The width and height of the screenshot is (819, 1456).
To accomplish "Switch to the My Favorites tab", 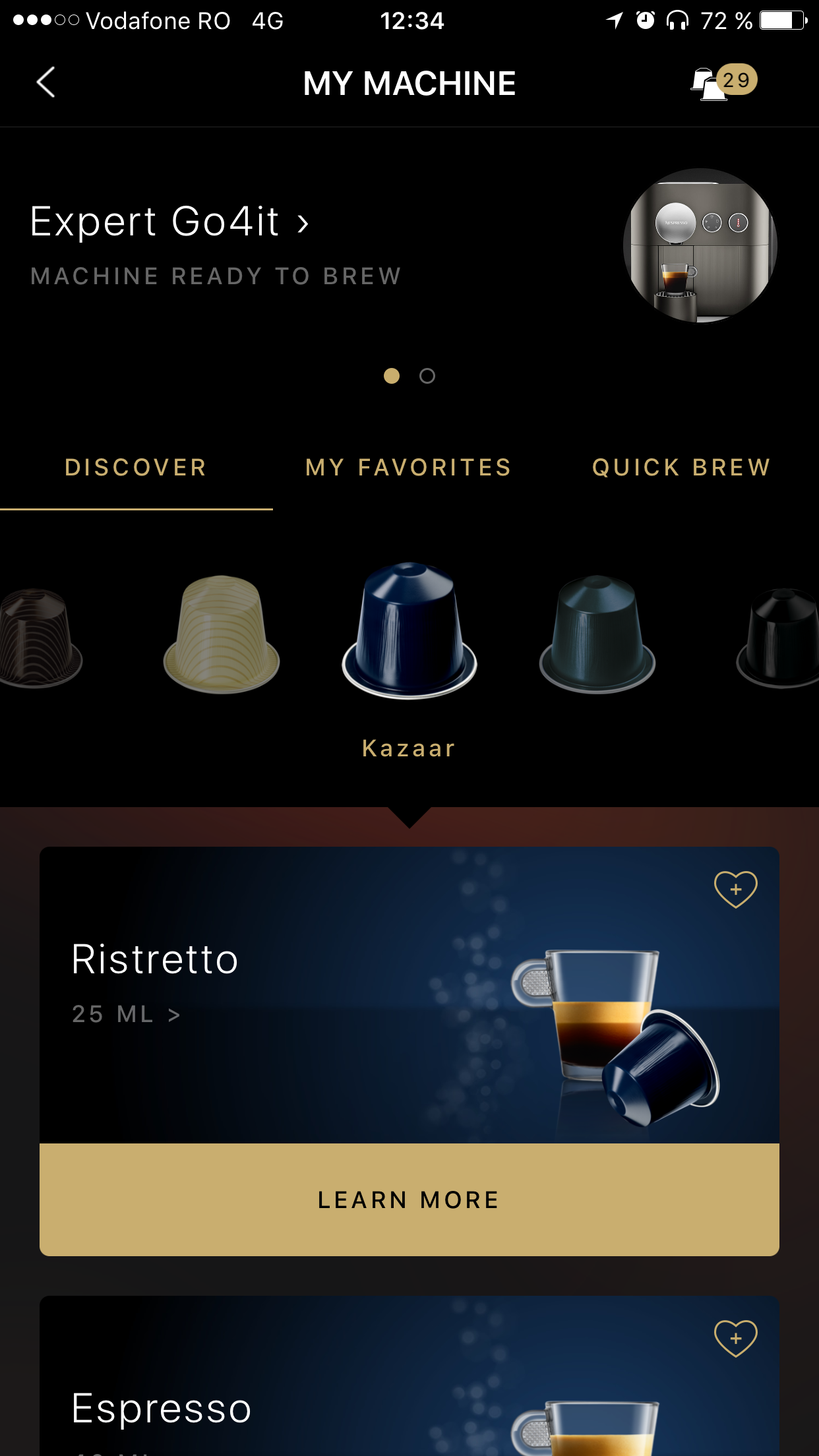I will (409, 468).
